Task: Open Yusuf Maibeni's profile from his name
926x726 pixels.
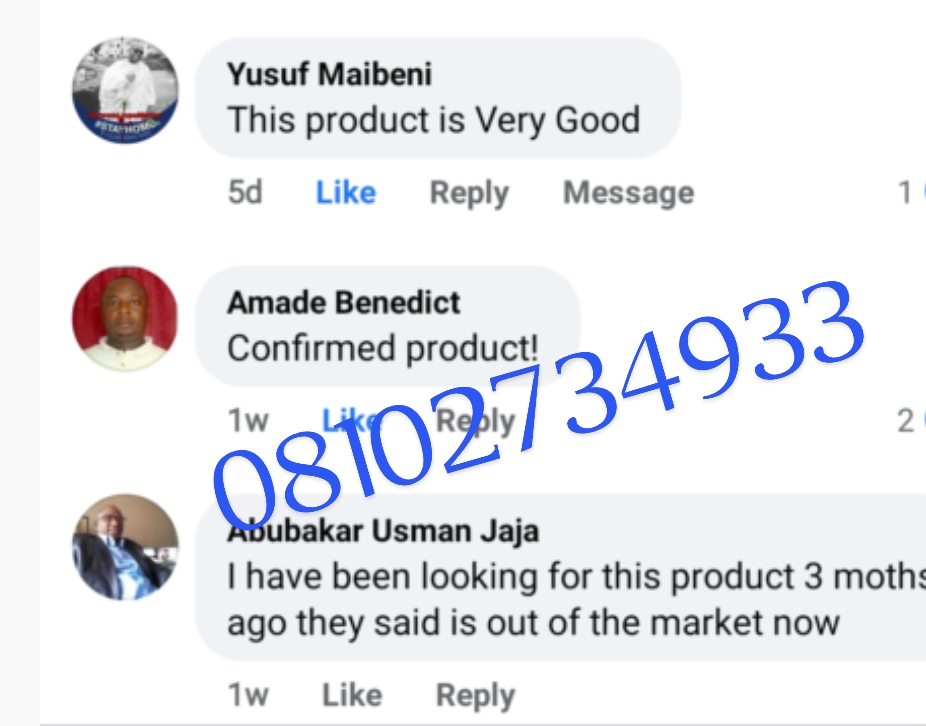Action: click(329, 74)
